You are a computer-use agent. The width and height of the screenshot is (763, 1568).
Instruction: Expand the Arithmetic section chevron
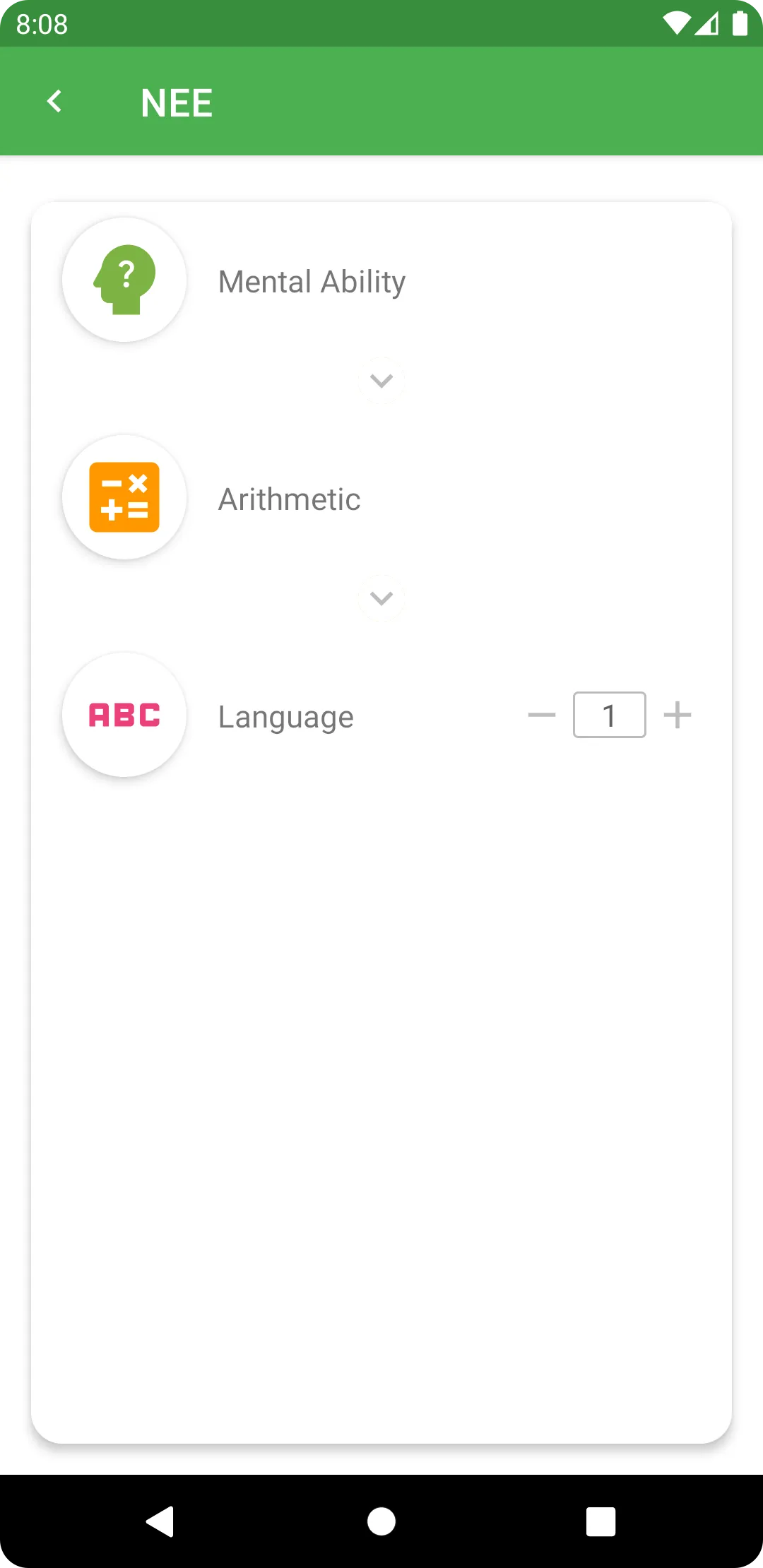coord(381,599)
